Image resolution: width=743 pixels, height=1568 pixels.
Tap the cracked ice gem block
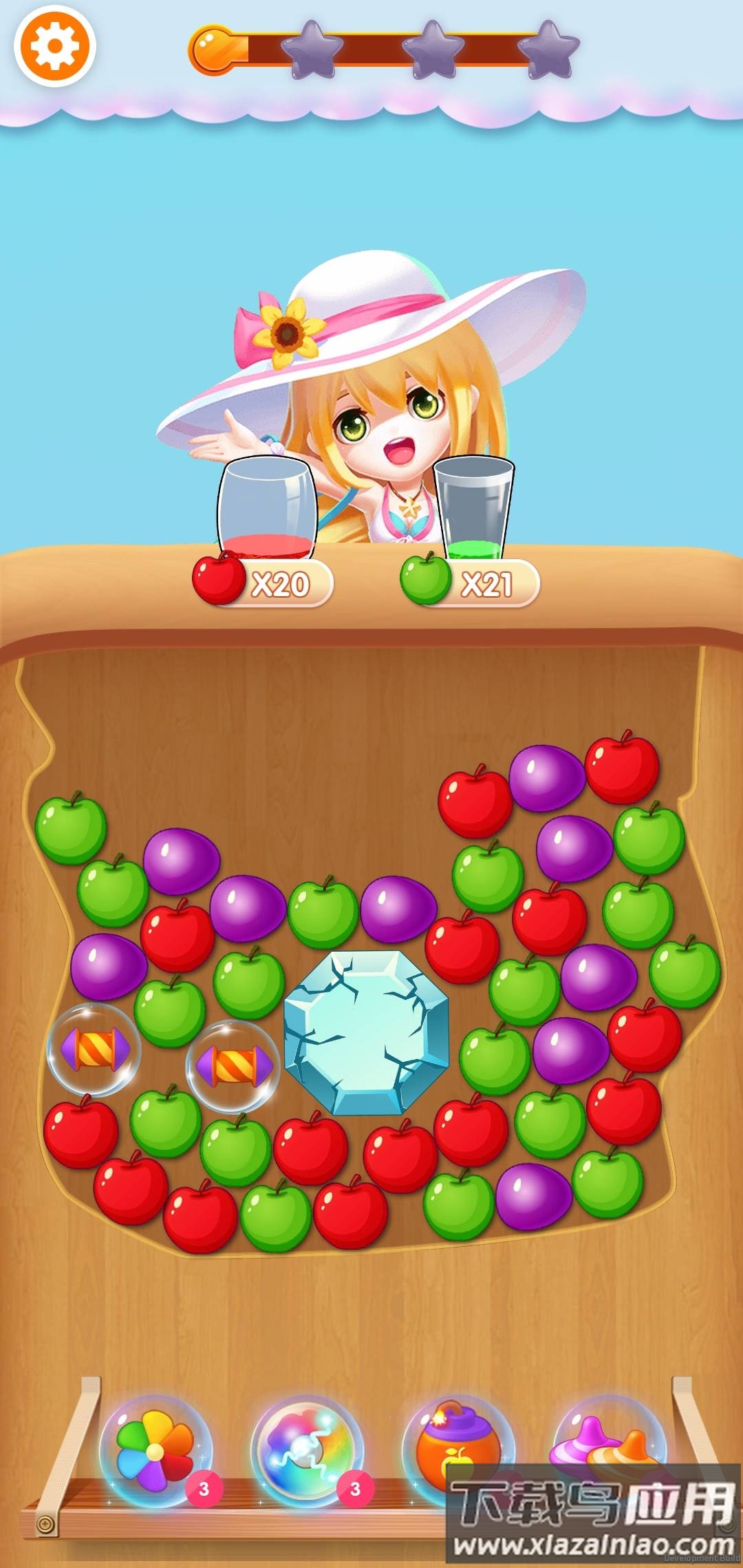pos(367,1032)
